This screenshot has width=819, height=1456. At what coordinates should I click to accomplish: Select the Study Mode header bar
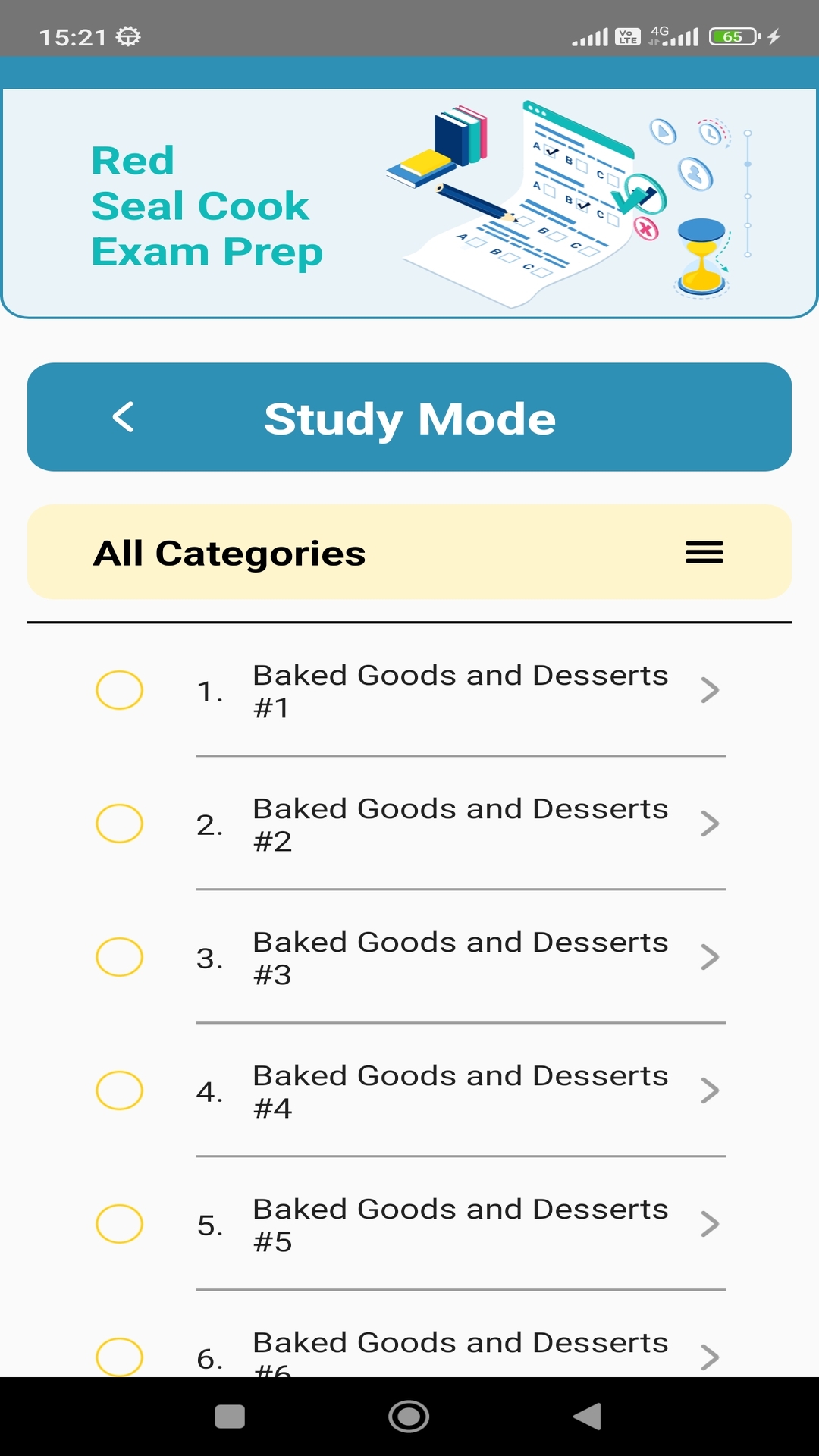coord(409,418)
